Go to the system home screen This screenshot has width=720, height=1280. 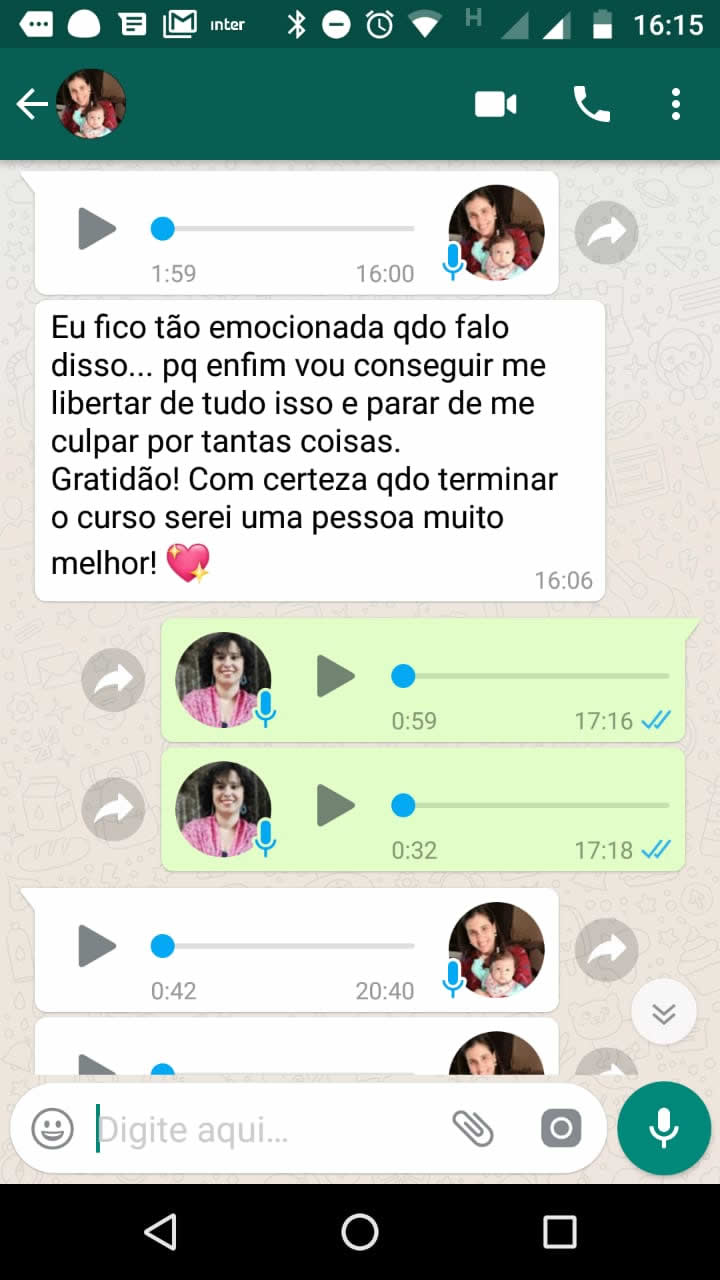click(x=360, y=1232)
